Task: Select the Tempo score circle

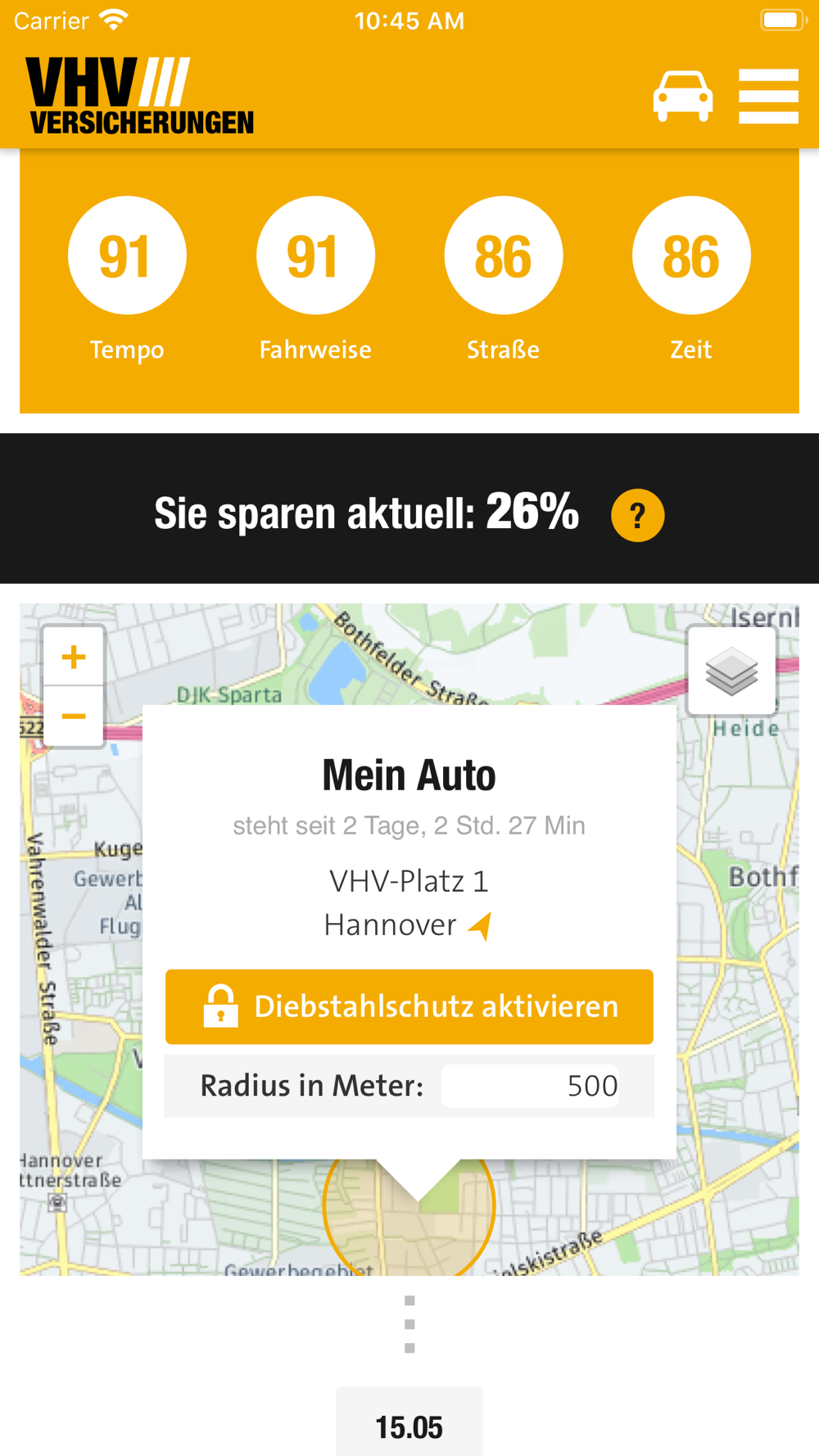Action: [127, 255]
